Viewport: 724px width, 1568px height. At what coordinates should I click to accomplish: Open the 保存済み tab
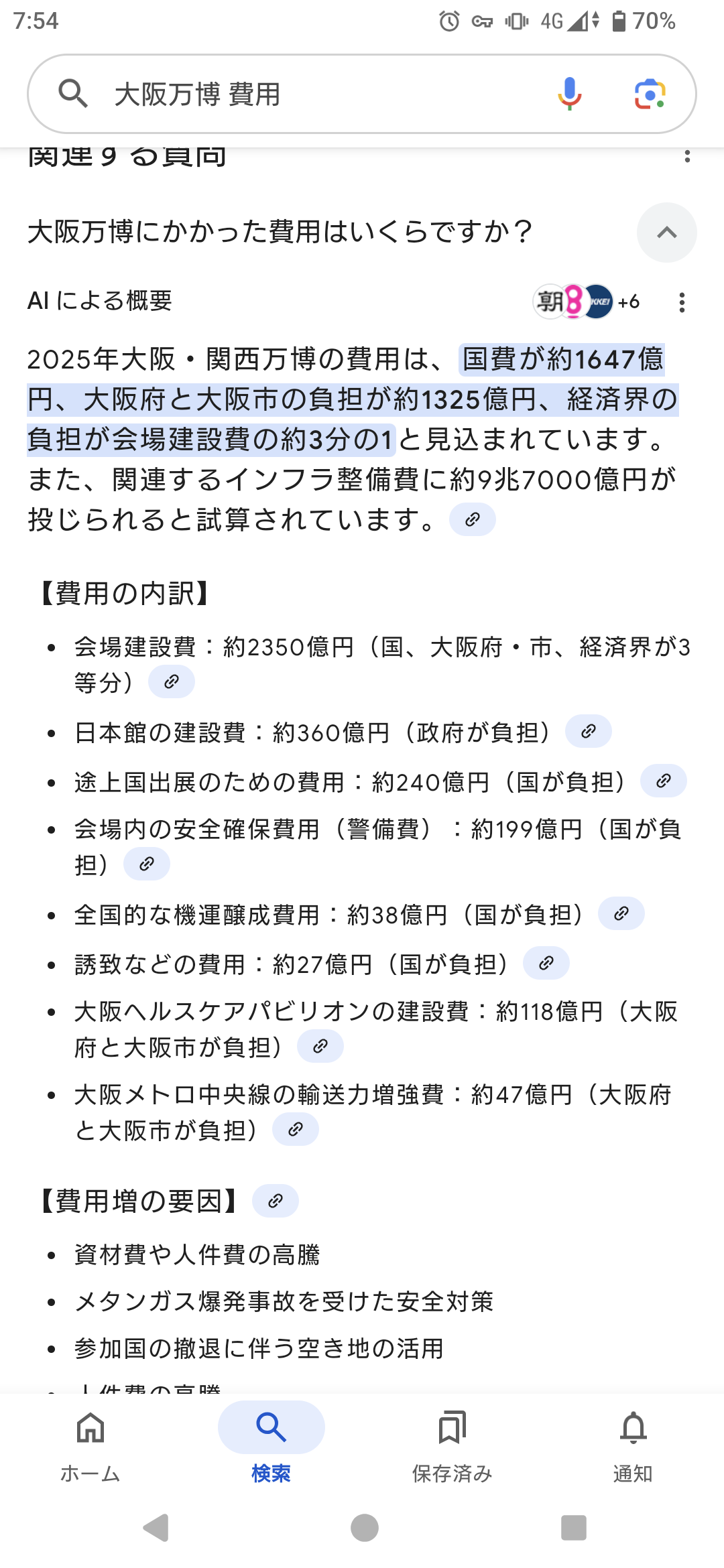pos(452,1443)
